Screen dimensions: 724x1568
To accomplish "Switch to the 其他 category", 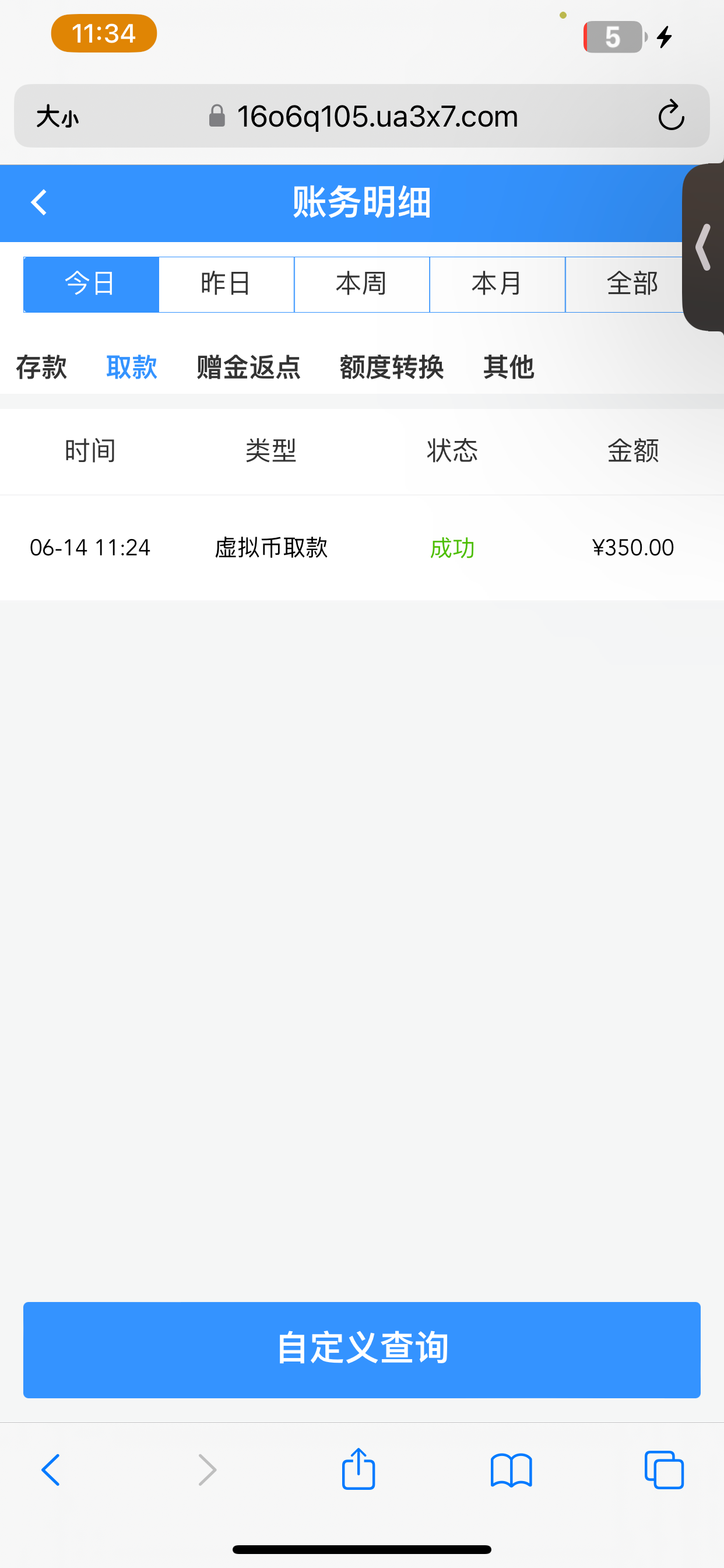I will coord(509,367).
